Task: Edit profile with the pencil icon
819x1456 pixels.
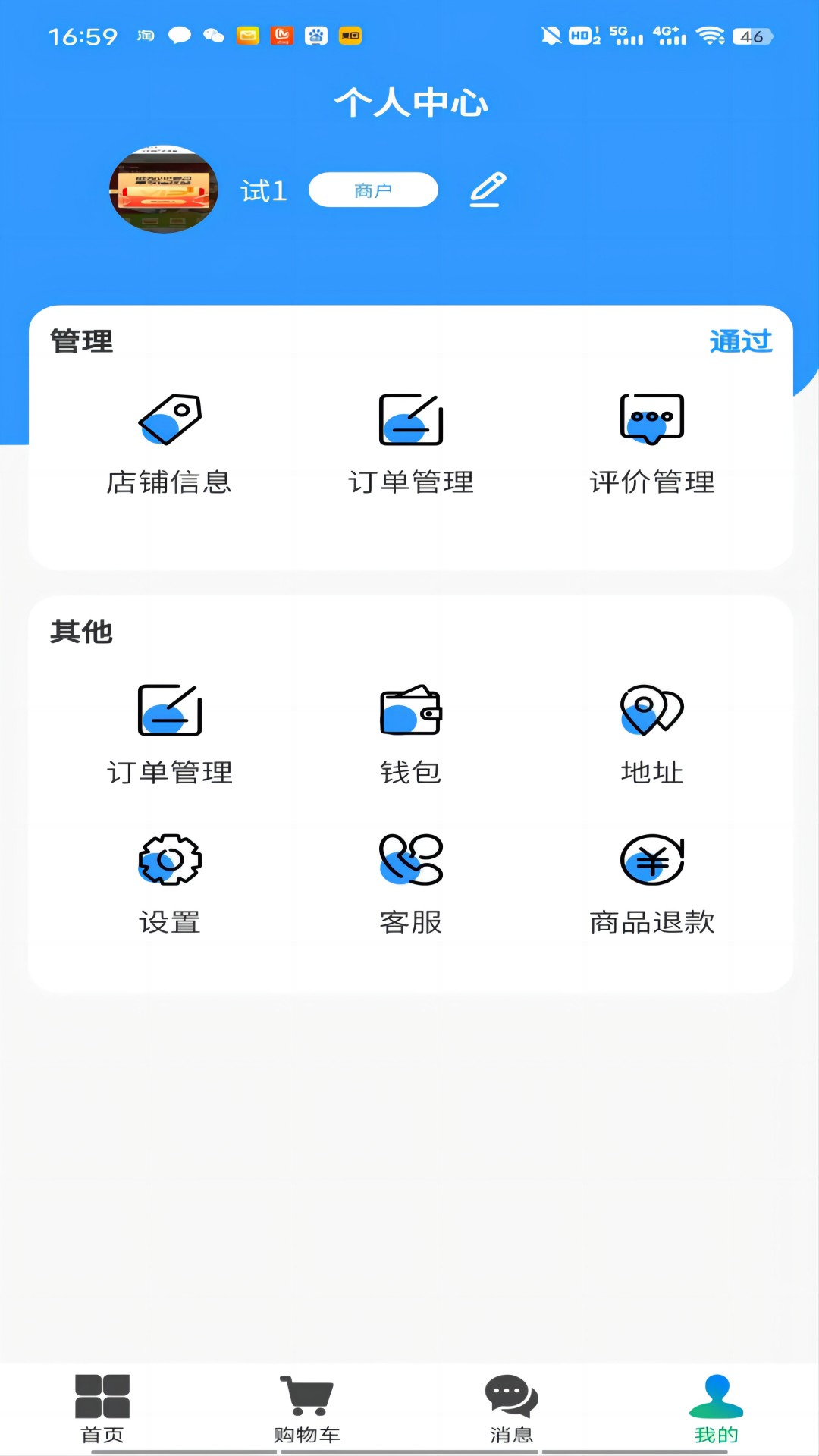Action: click(x=488, y=190)
